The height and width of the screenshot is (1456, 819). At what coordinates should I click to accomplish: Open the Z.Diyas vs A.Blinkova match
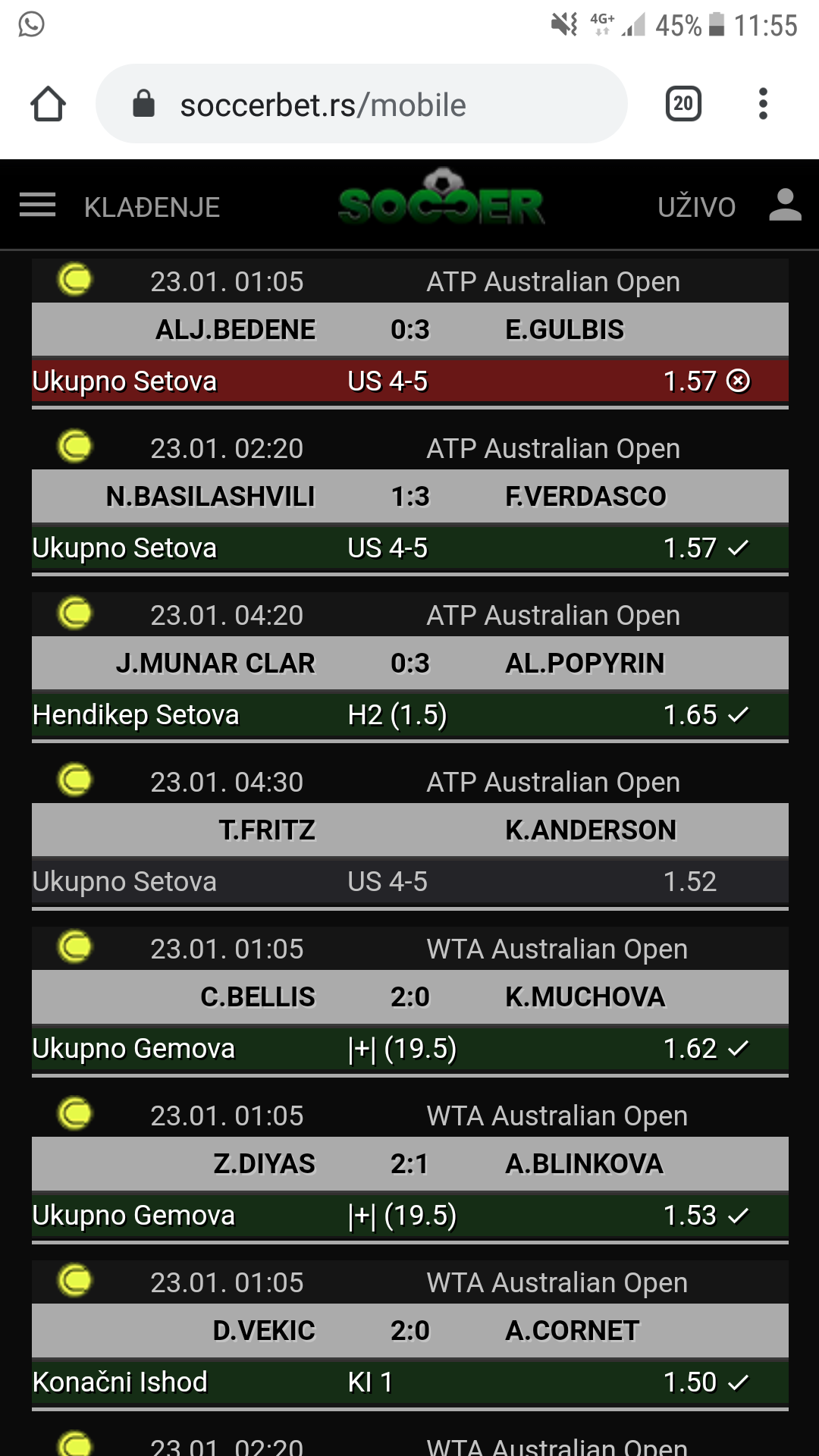point(410,1164)
